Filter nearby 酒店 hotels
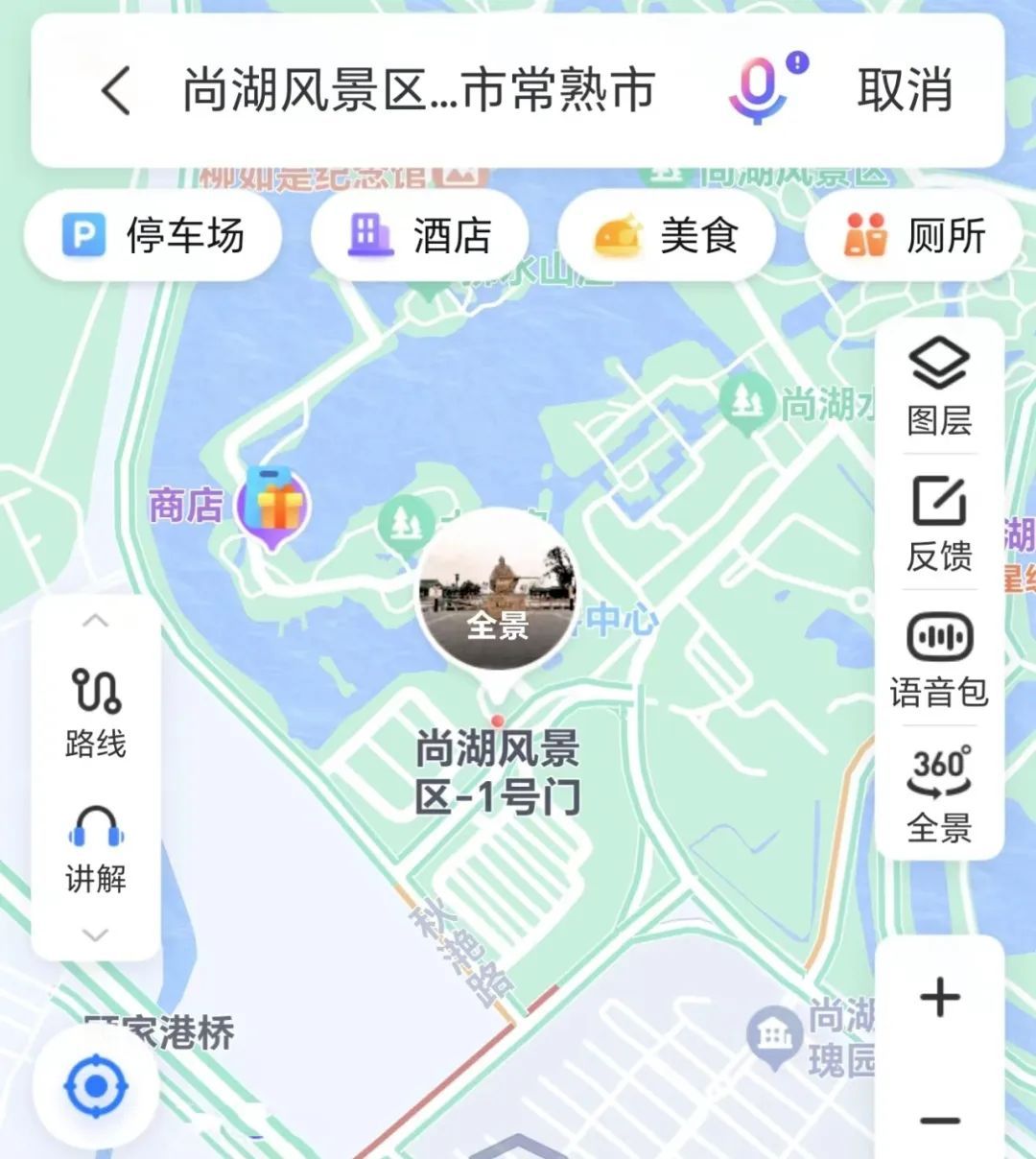 pos(420,236)
